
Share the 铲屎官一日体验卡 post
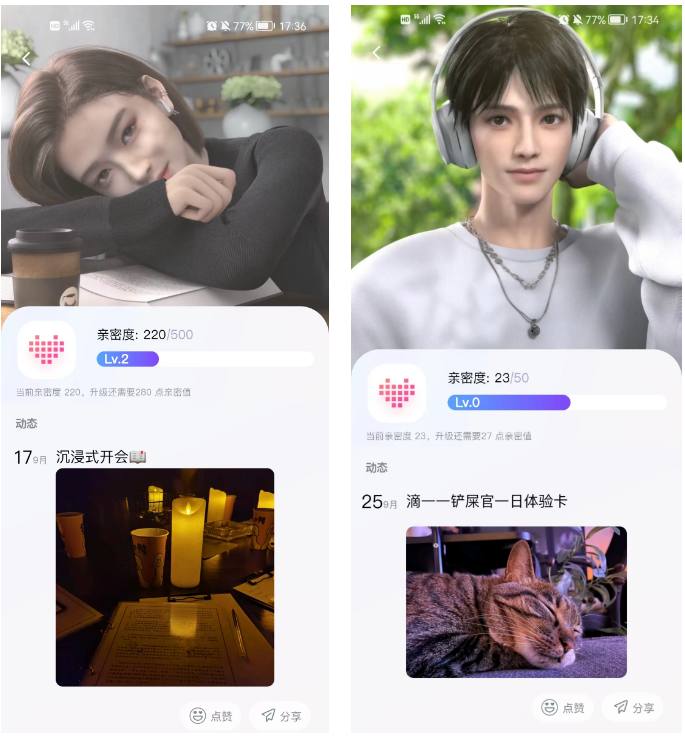[632, 708]
